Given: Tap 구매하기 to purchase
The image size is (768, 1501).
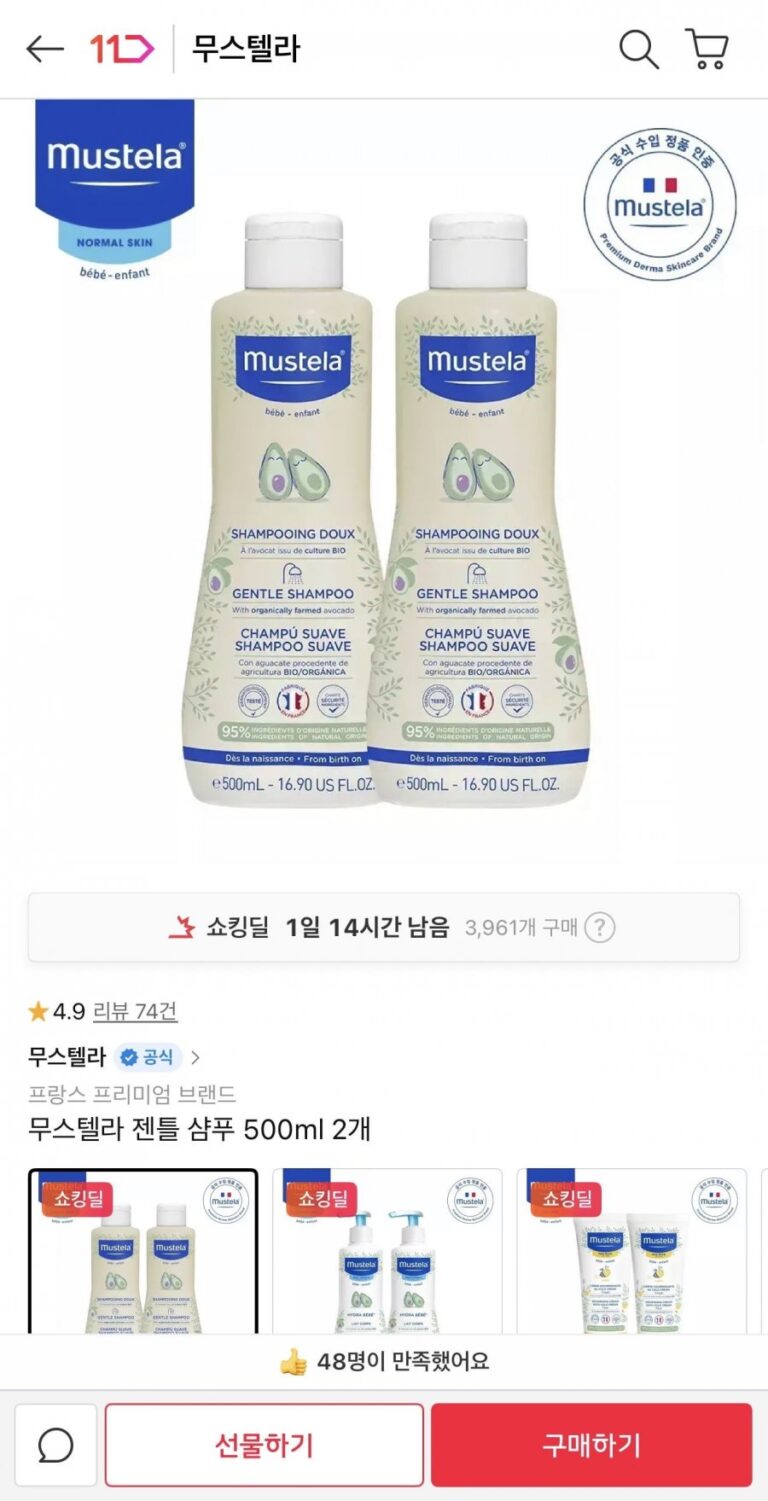Looking at the screenshot, I should point(591,1444).
